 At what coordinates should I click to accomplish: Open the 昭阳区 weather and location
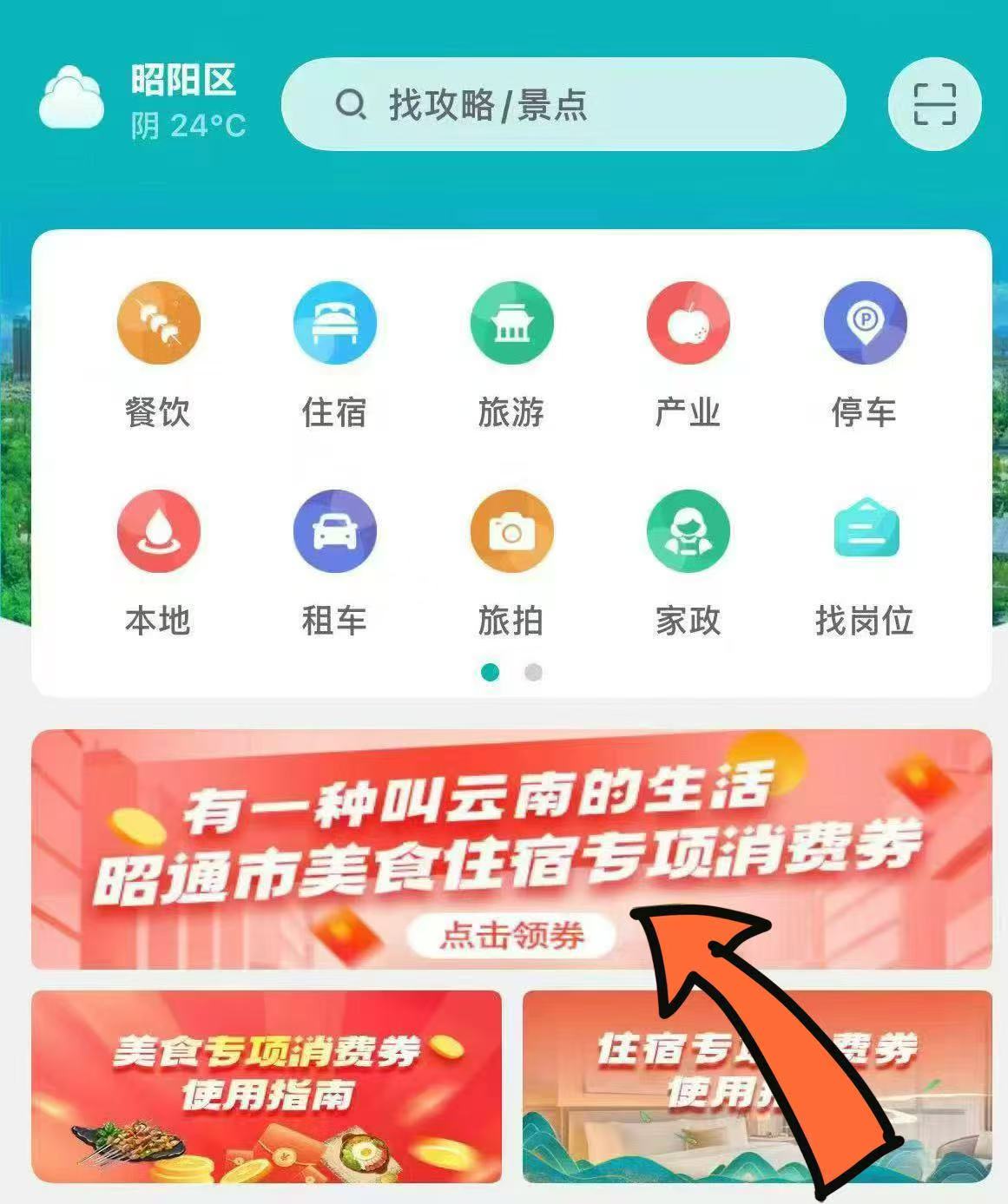click(144, 102)
